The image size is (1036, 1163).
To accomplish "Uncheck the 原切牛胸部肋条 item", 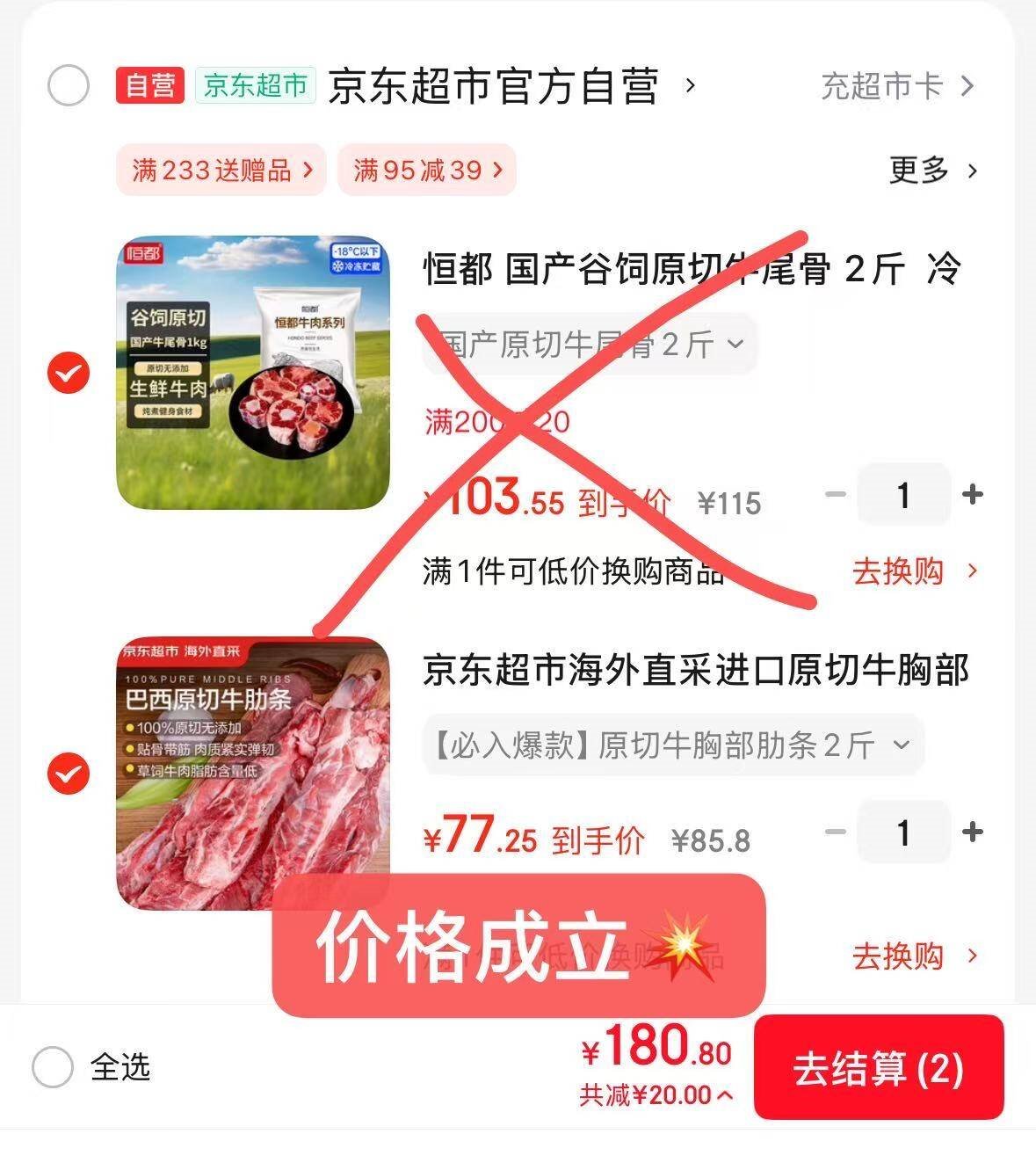I will [68, 774].
